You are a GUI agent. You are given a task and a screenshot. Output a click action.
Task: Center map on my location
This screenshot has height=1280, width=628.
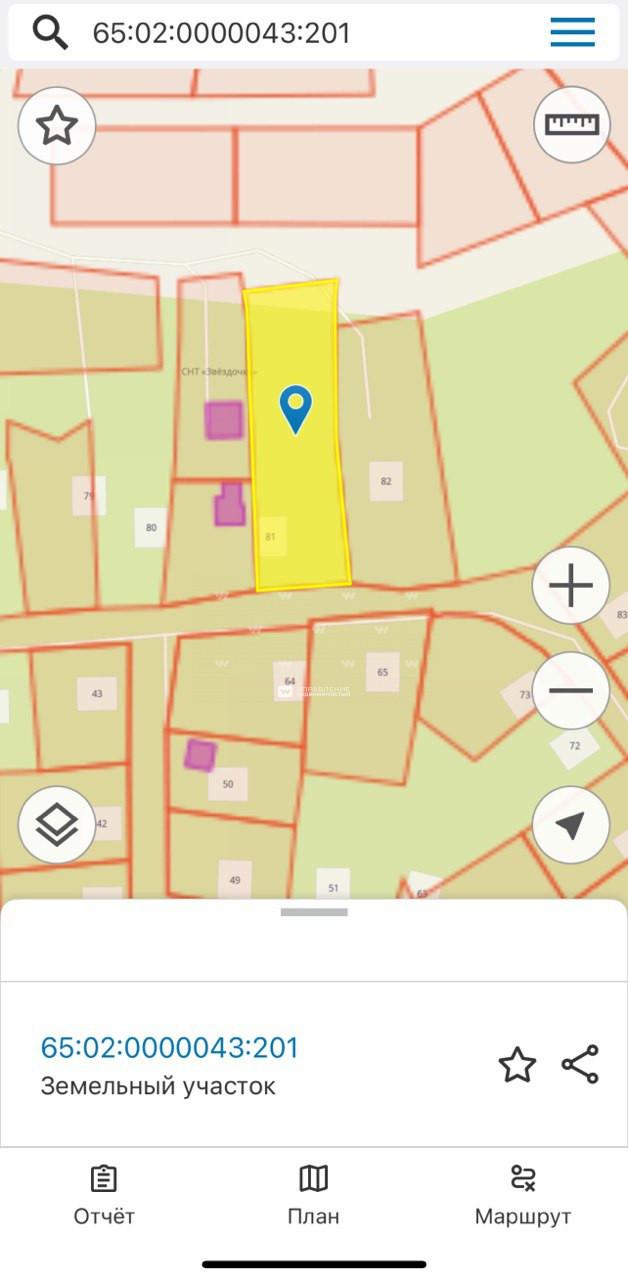click(x=571, y=825)
